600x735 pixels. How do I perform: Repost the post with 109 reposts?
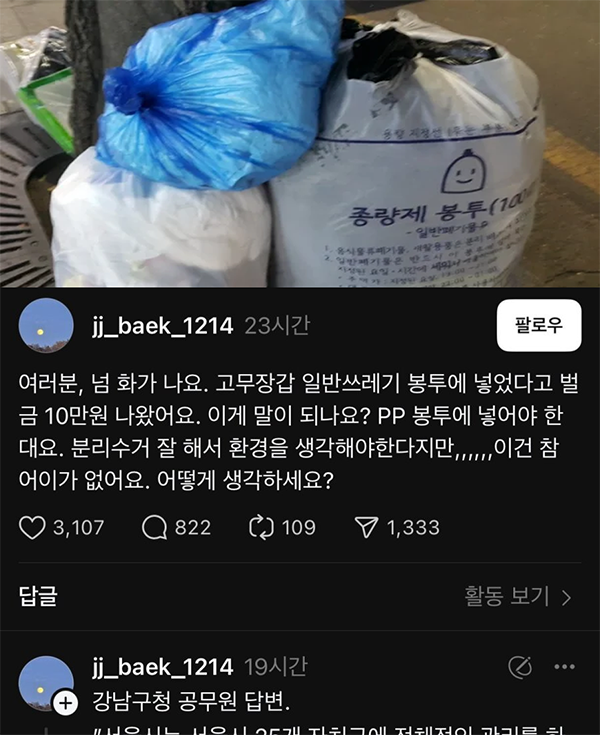tap(261, 527)
